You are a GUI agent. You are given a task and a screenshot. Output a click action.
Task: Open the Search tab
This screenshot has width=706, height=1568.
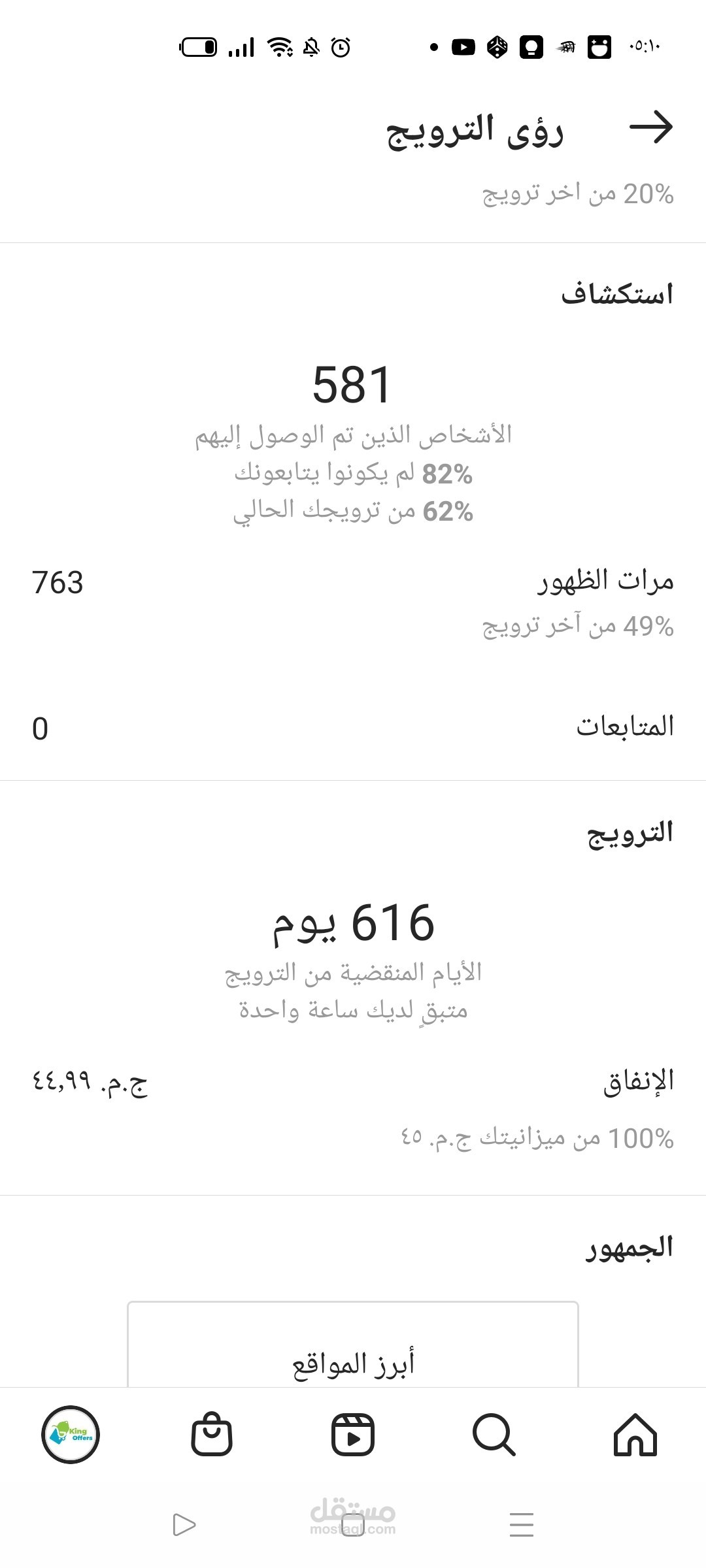pos(494,1435)
